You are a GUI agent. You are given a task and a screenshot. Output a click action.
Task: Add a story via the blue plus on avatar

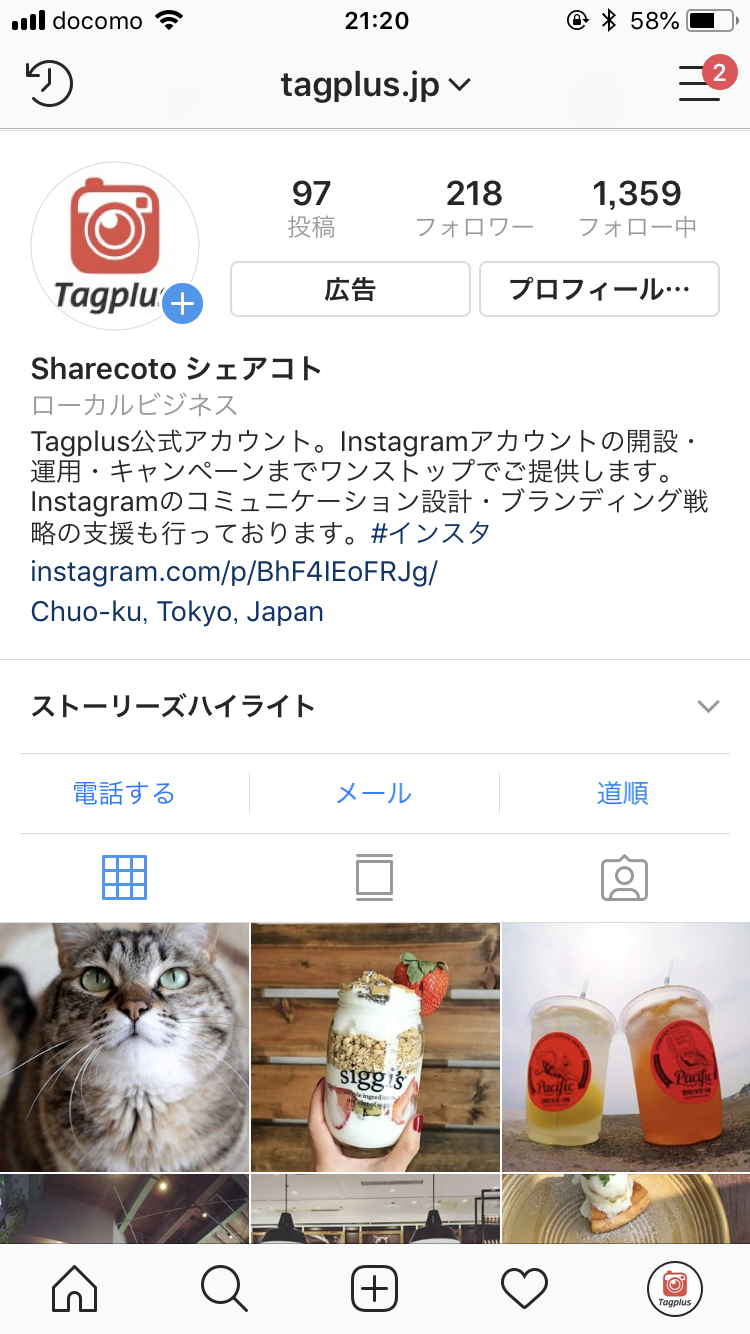click(x=182, y=305)
